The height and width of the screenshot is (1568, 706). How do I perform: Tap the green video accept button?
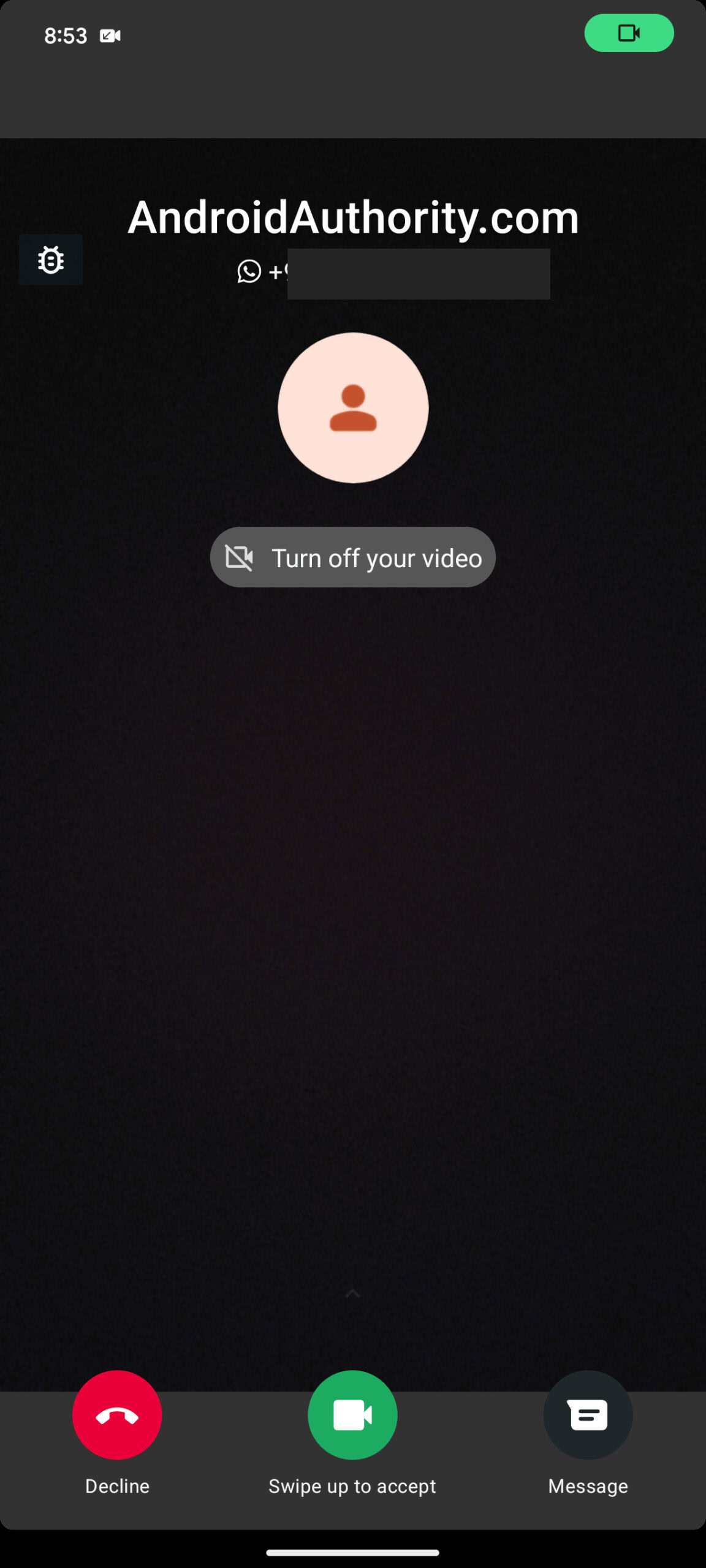352,1415
